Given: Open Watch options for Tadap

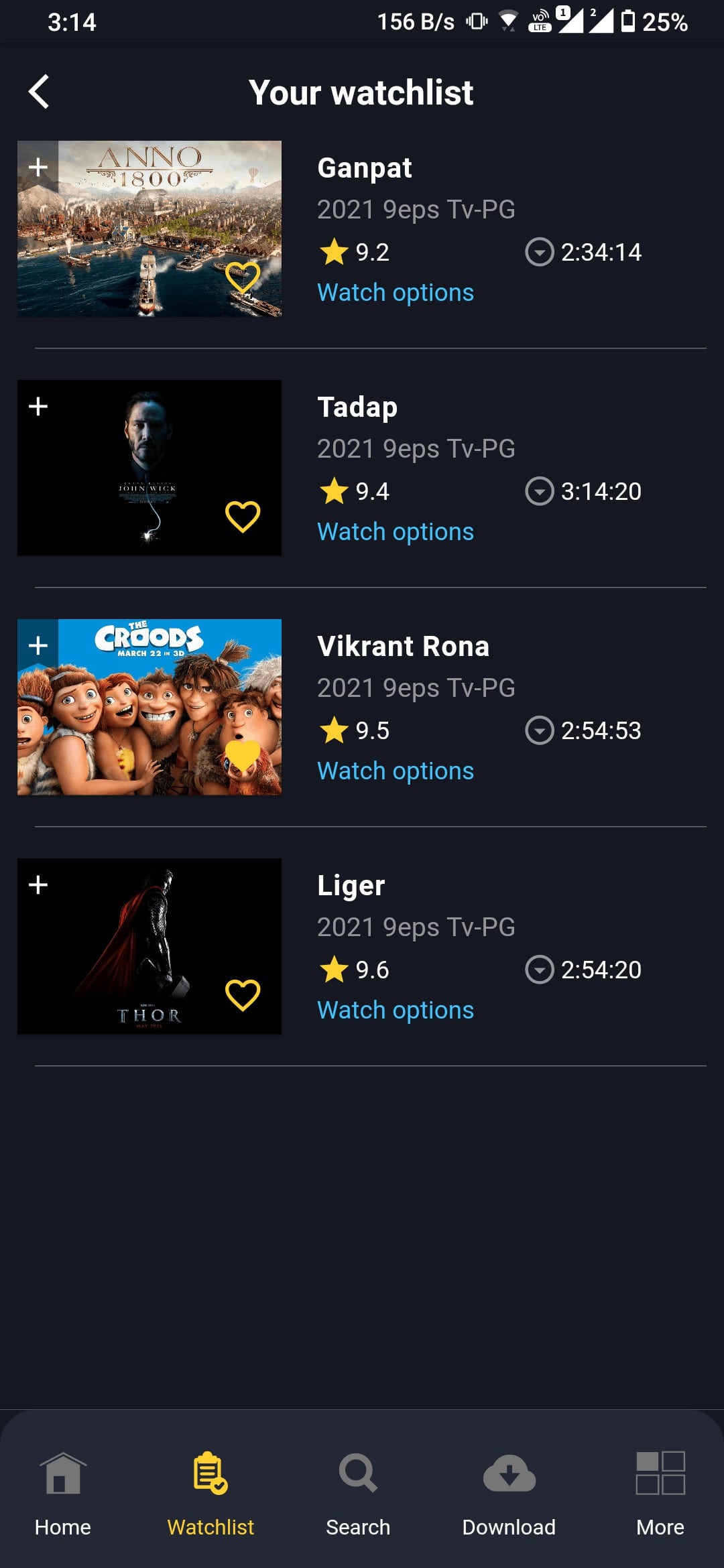Looking at the screenshot, I should click(395, 532).
